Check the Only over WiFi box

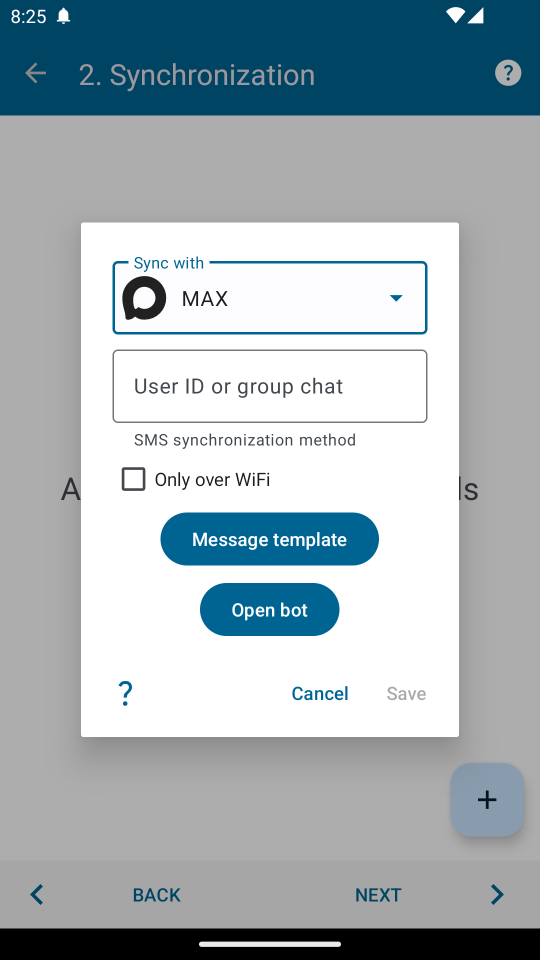tap(133, 479)
